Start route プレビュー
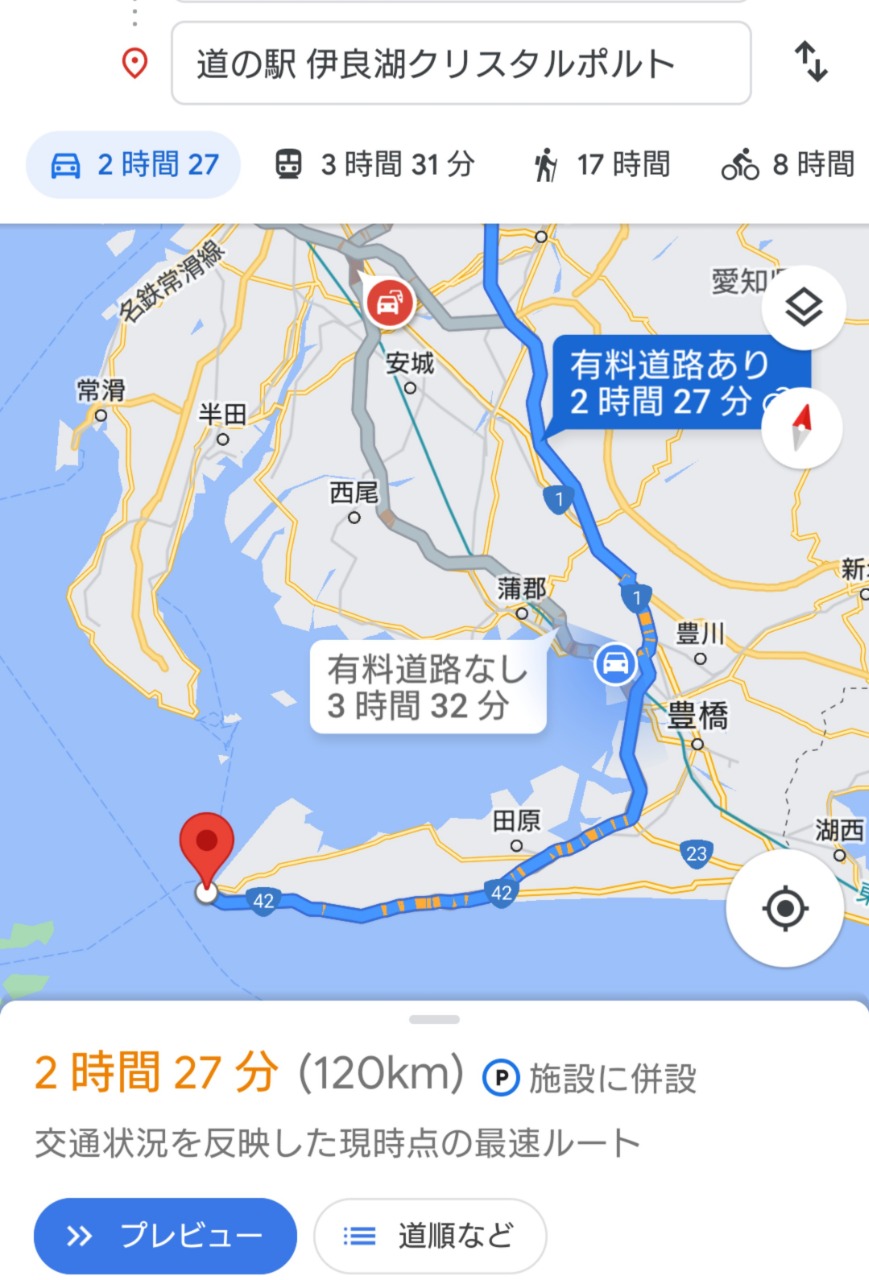 [x=165, y=1236]
